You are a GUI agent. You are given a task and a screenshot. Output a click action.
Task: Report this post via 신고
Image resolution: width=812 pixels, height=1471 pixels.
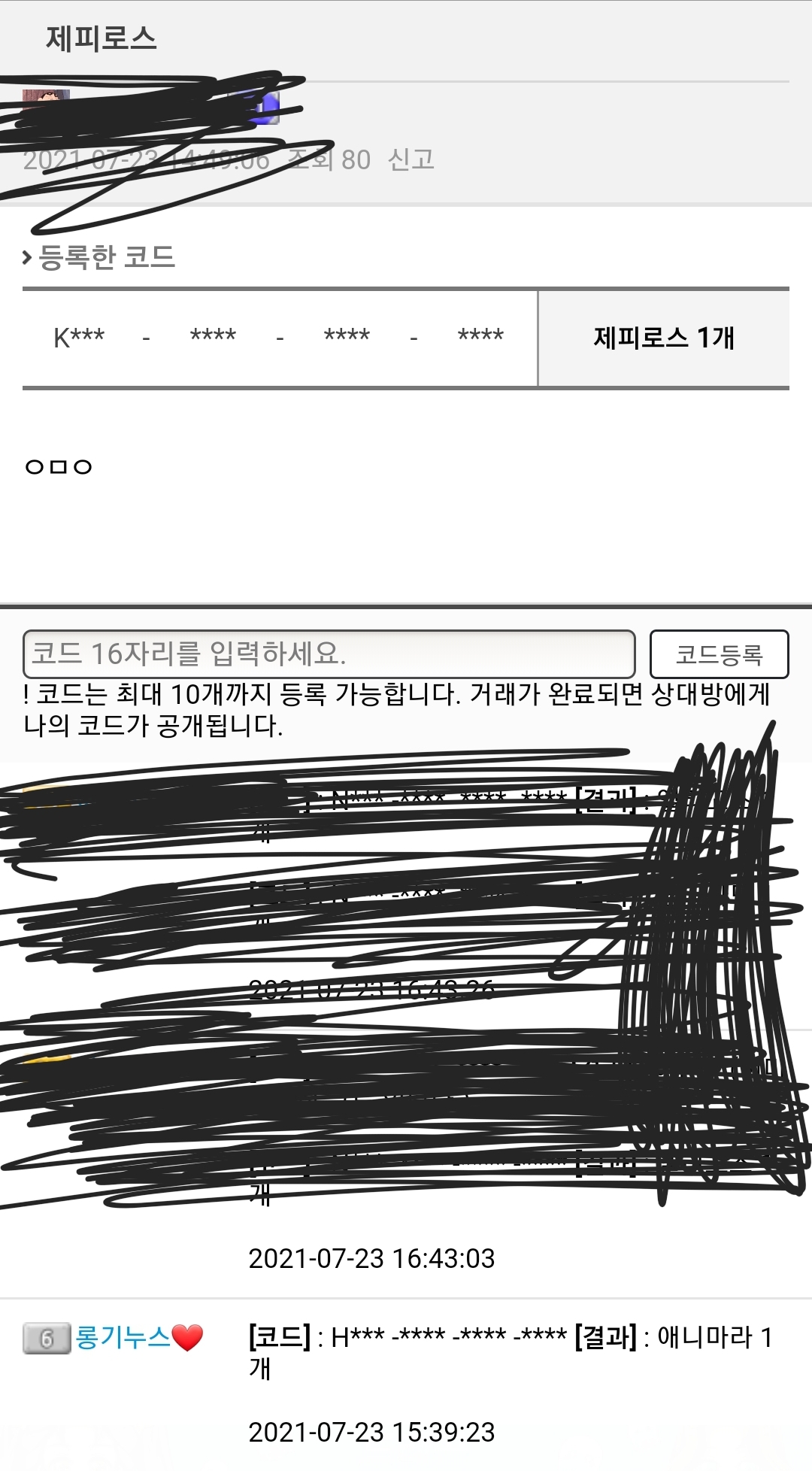(411, 159)
